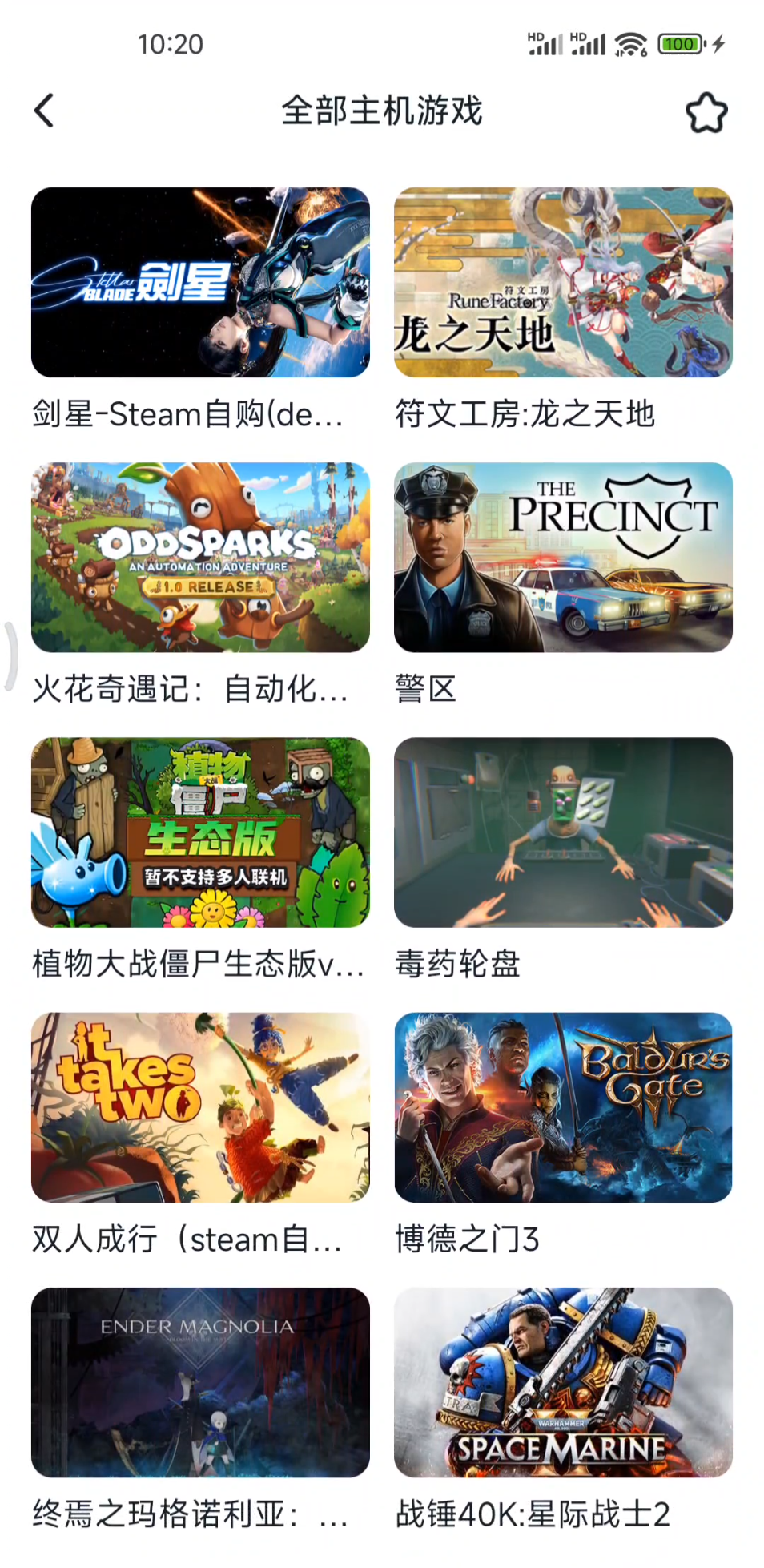Viewport: 764px width, 1568px height.
Task: Open the 警区 The Precinct game
Action: 563,557
